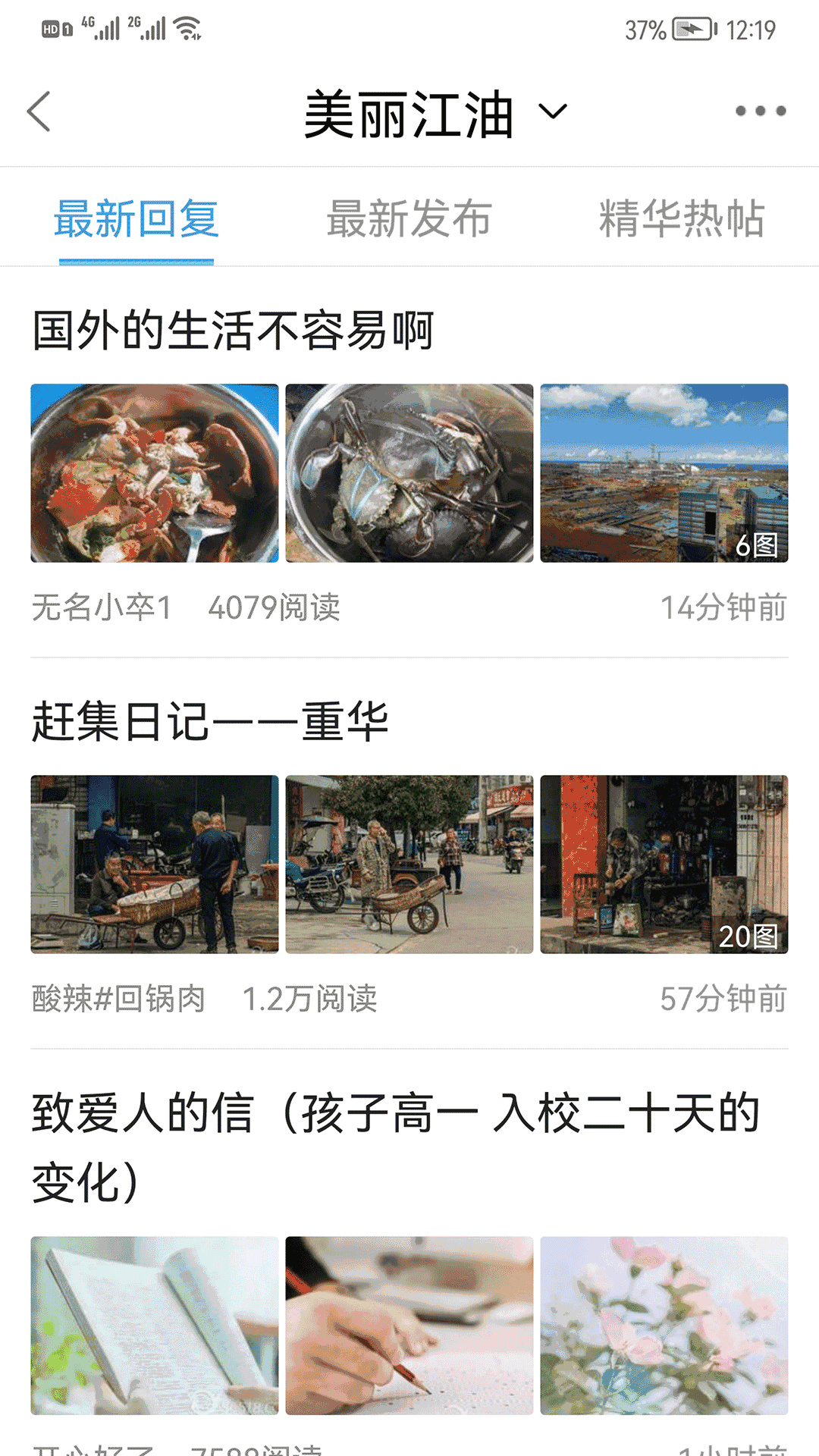Open the post 国外的生活不容易啊
This screenshot has width=819, height=1456.
coord(234,331)
